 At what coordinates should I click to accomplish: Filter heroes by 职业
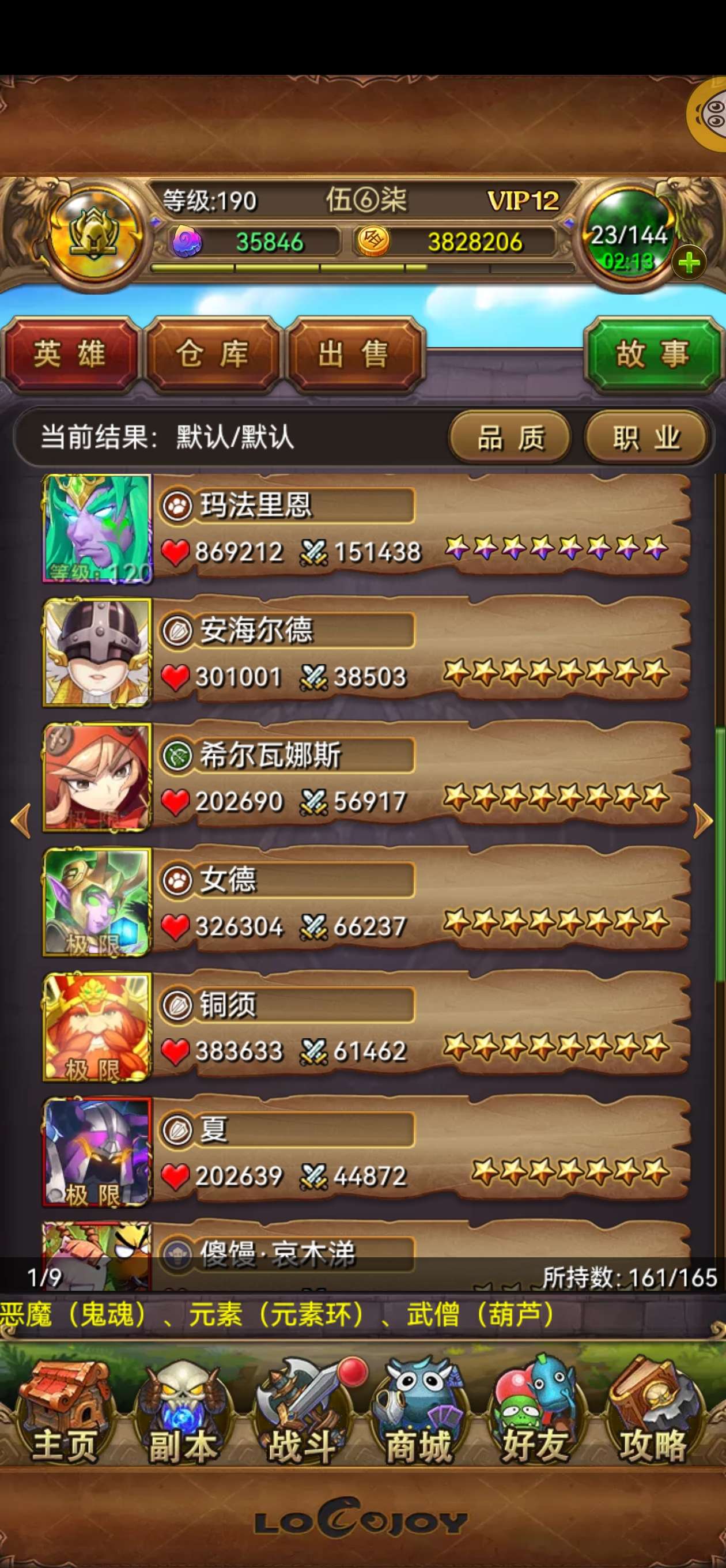pos(646,438)
